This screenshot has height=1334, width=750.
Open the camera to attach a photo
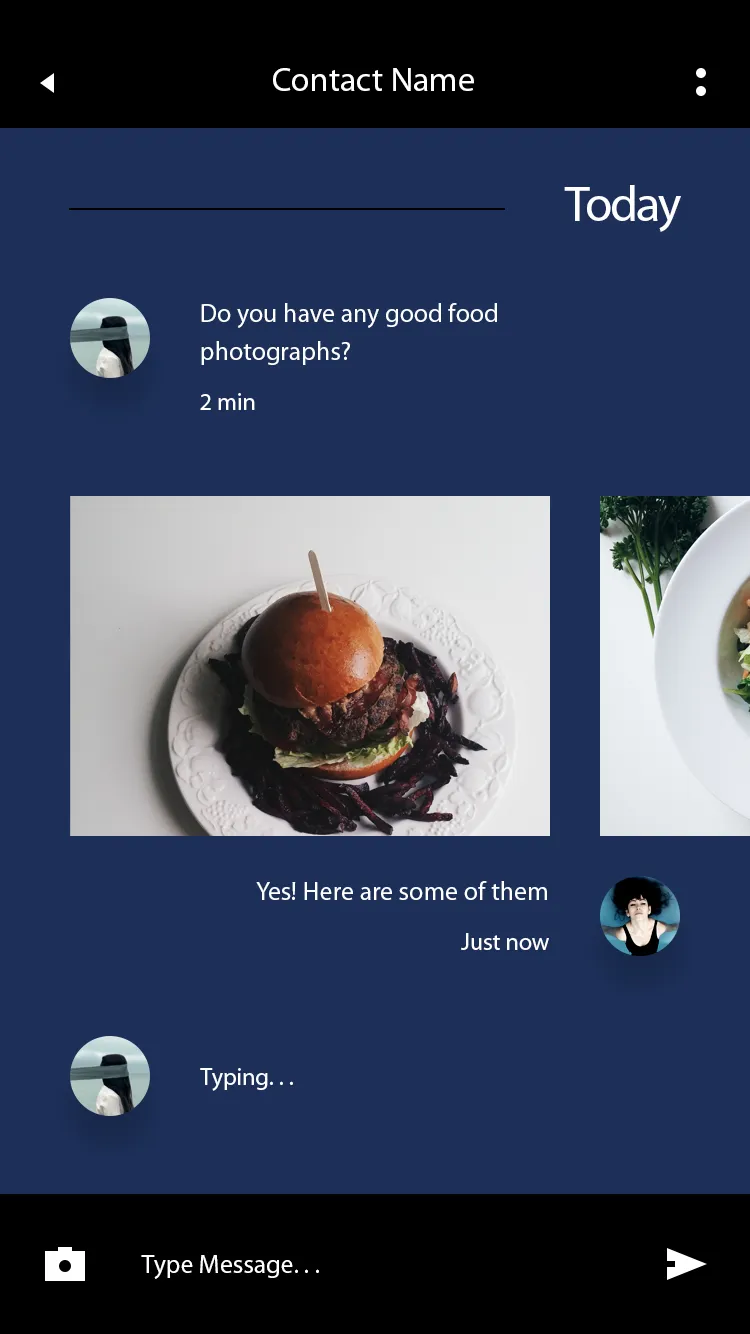click(x=65, y=1264)
